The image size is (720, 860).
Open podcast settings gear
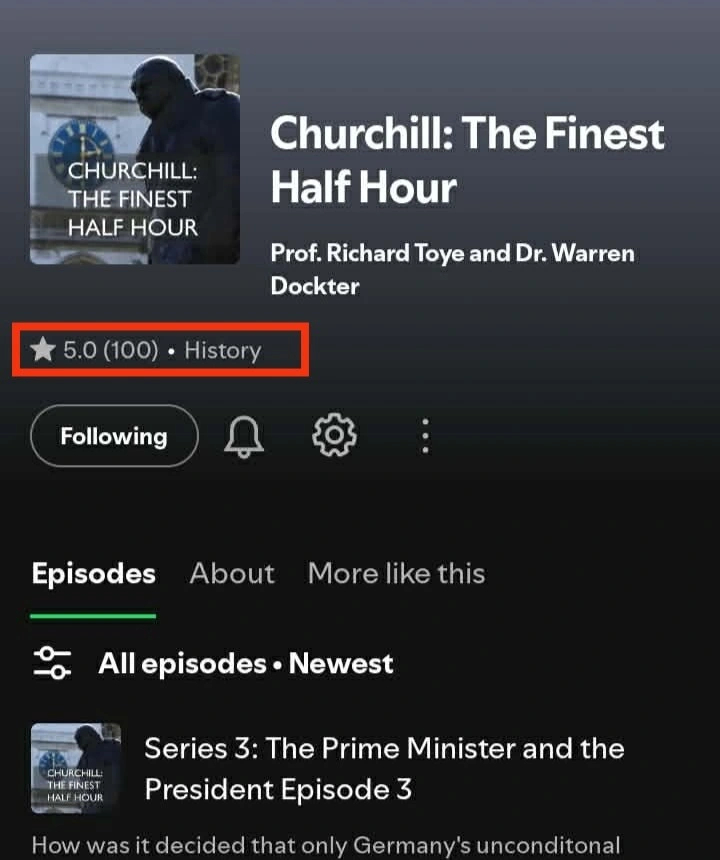334,436
